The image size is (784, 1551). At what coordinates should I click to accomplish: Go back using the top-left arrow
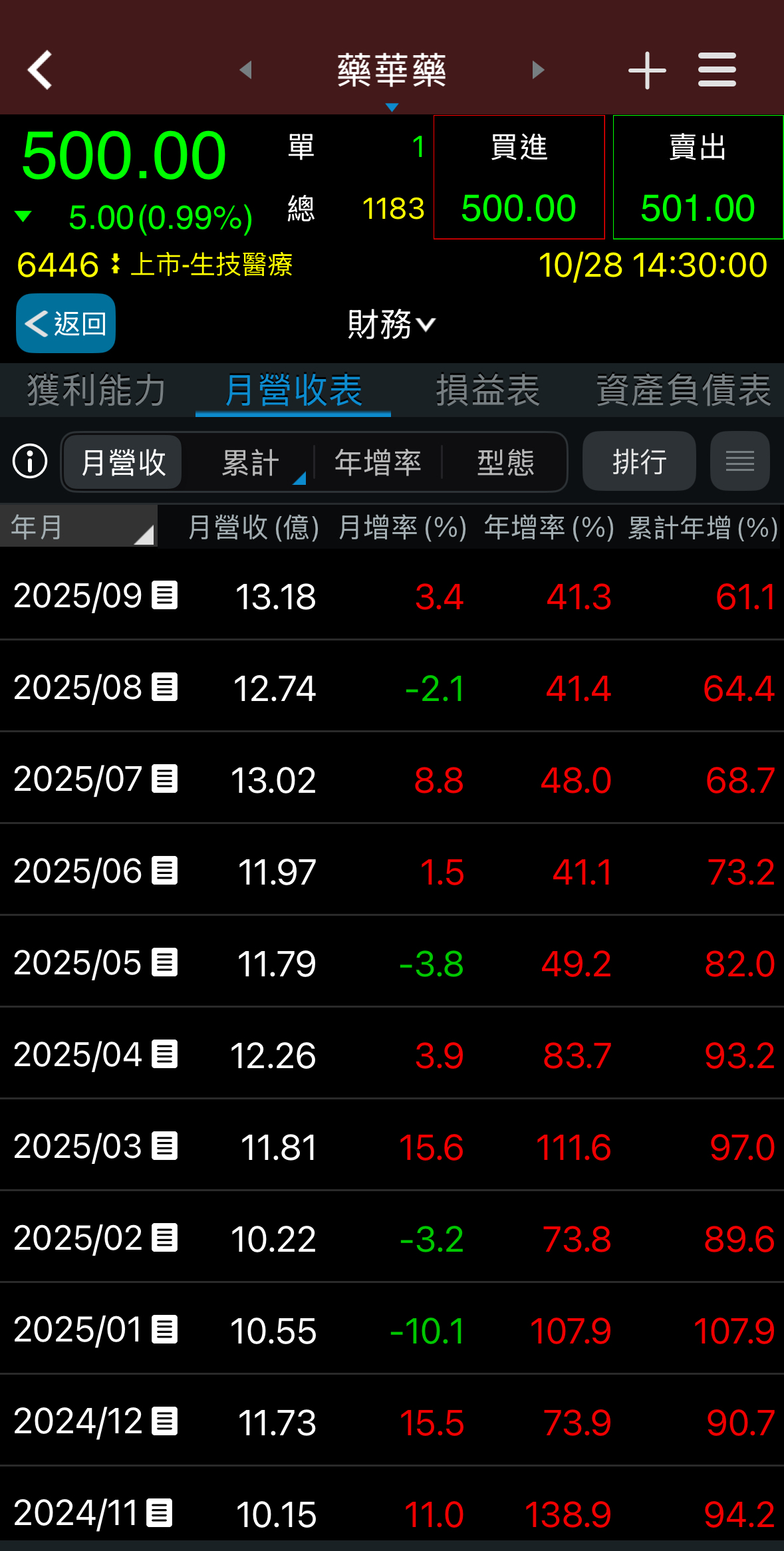click(40, 70)
